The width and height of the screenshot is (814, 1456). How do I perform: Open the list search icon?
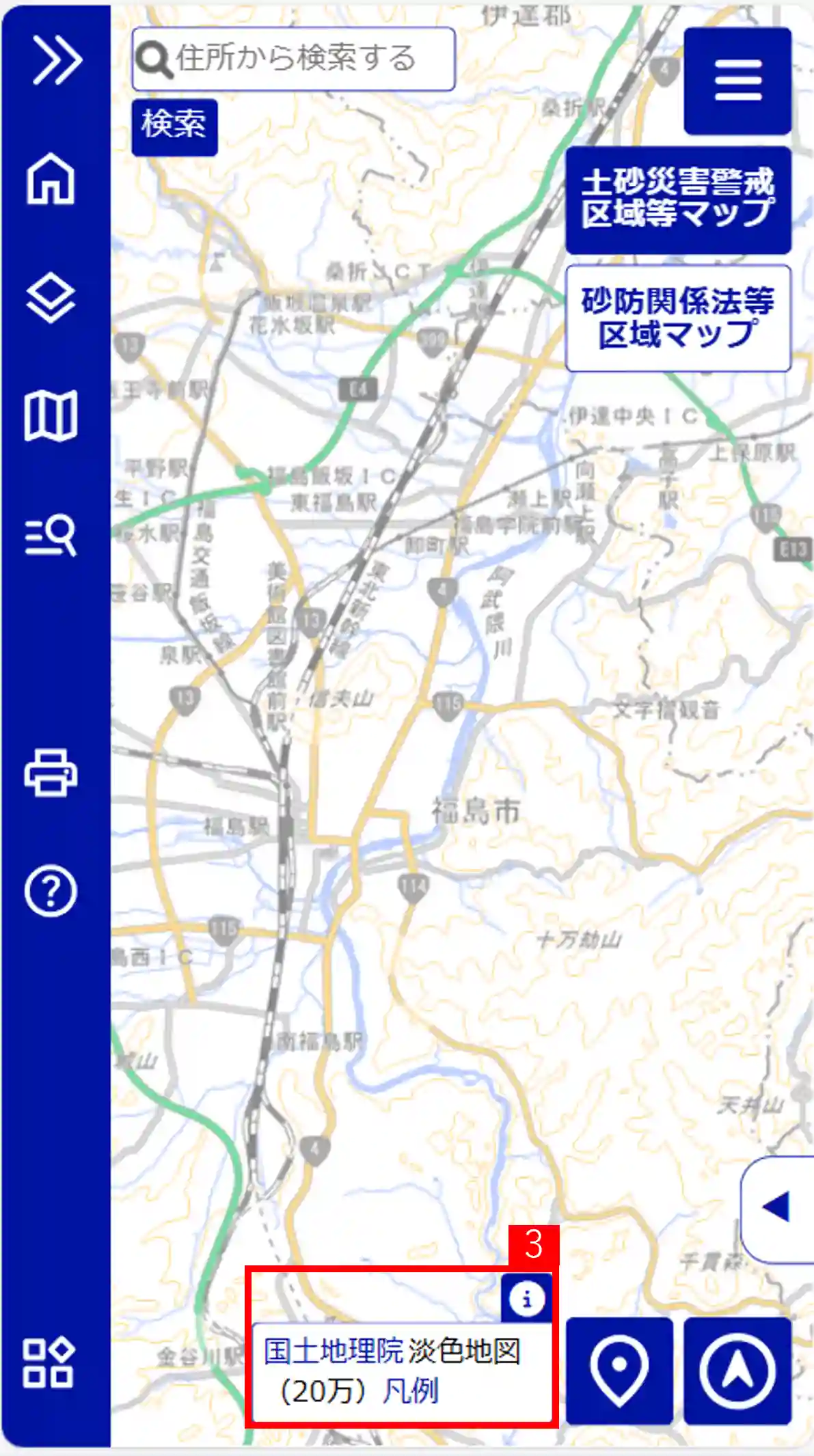click(x=51, y=534)
